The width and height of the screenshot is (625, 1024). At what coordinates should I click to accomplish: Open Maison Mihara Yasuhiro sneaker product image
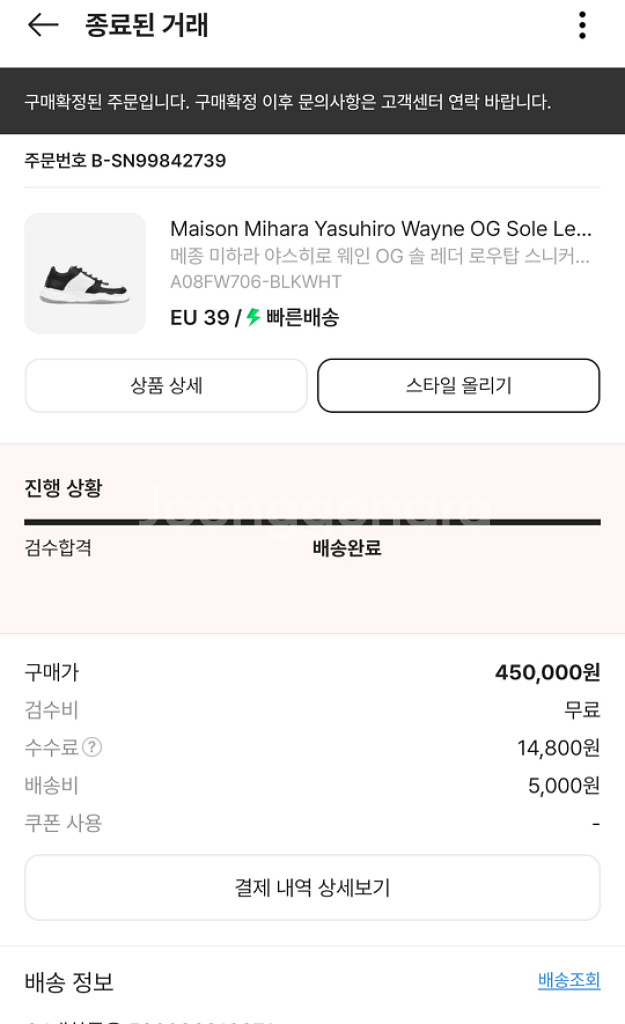[85, 273]
